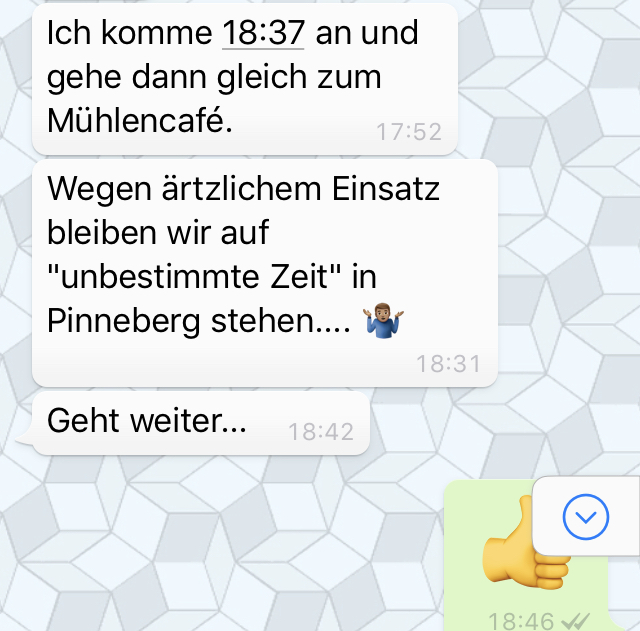Tap the underlined time 18:37
Screen dimensions: 640x631
pyautogui.click(x=263, y=34)
